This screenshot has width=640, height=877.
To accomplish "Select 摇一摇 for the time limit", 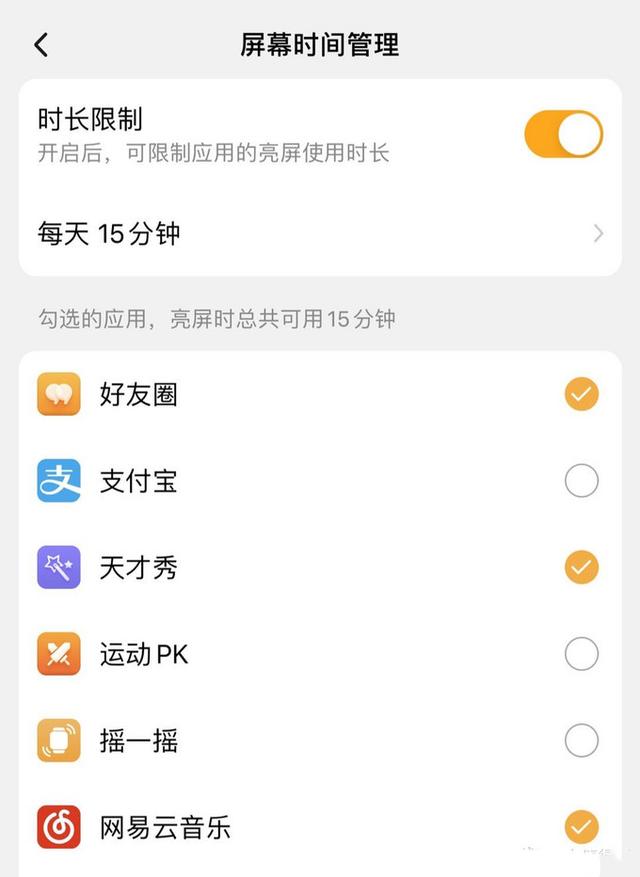I will point(581,741).
